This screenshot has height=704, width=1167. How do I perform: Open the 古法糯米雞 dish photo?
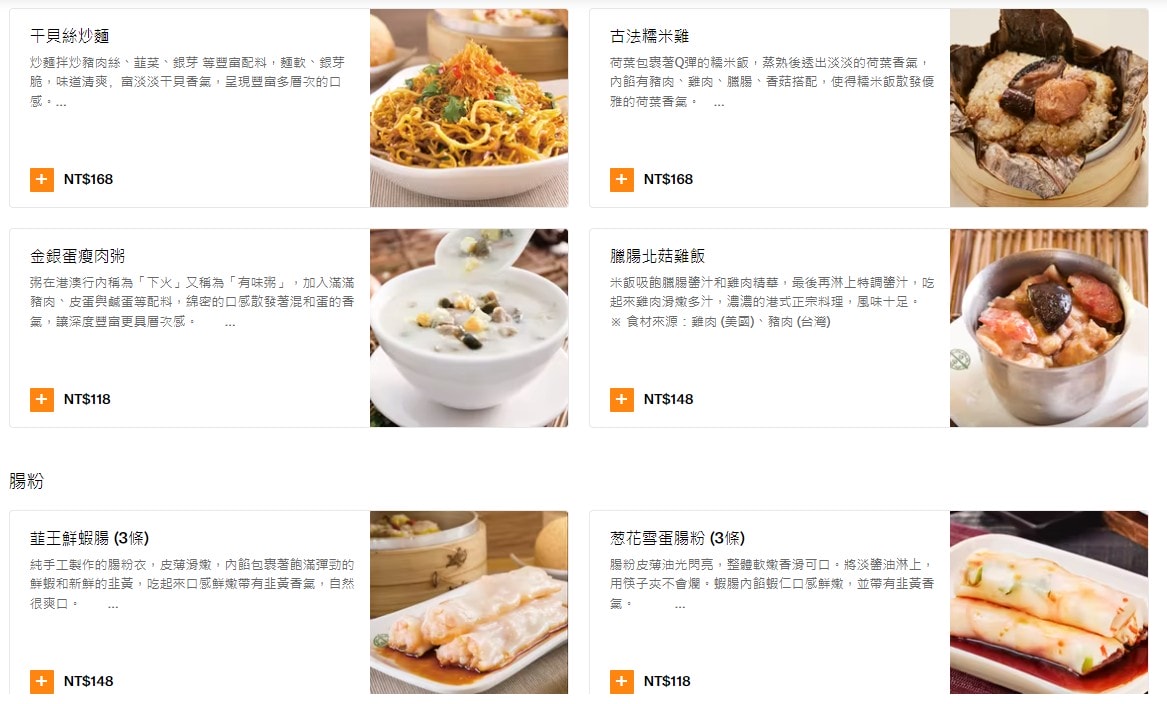(x=1048, y=108)
